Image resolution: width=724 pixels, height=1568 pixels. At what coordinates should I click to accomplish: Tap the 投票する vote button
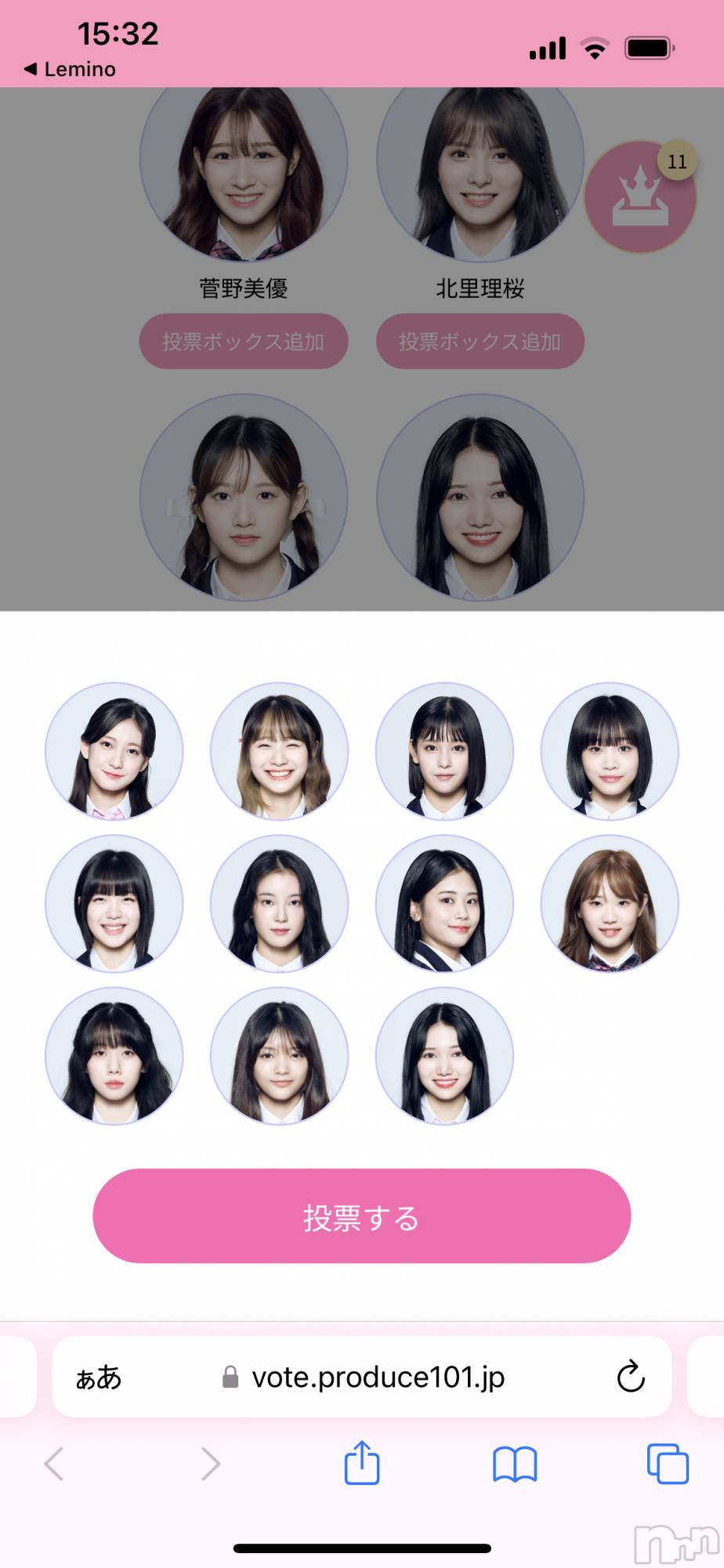click(361, 1216)
